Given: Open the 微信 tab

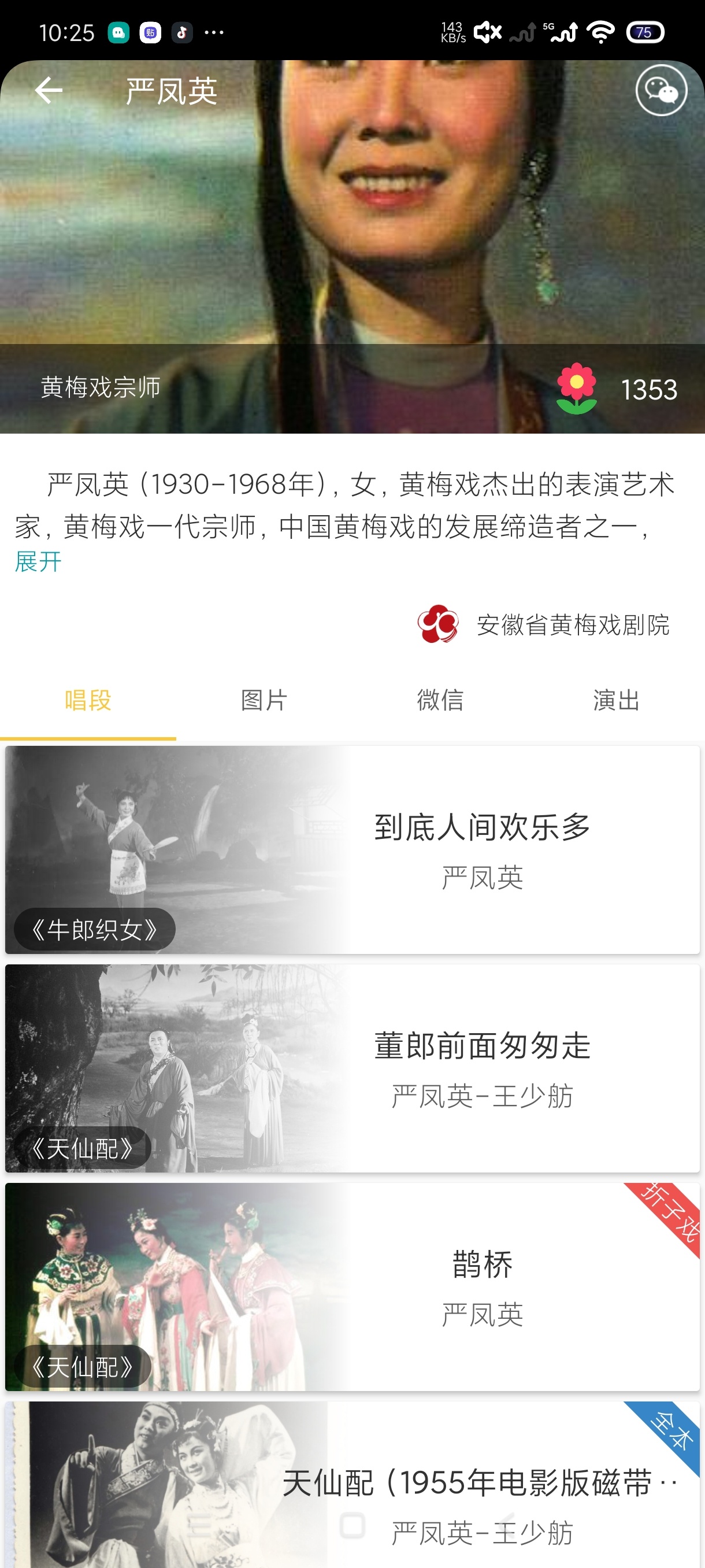Looking at the screenshot, I should 440,700.
